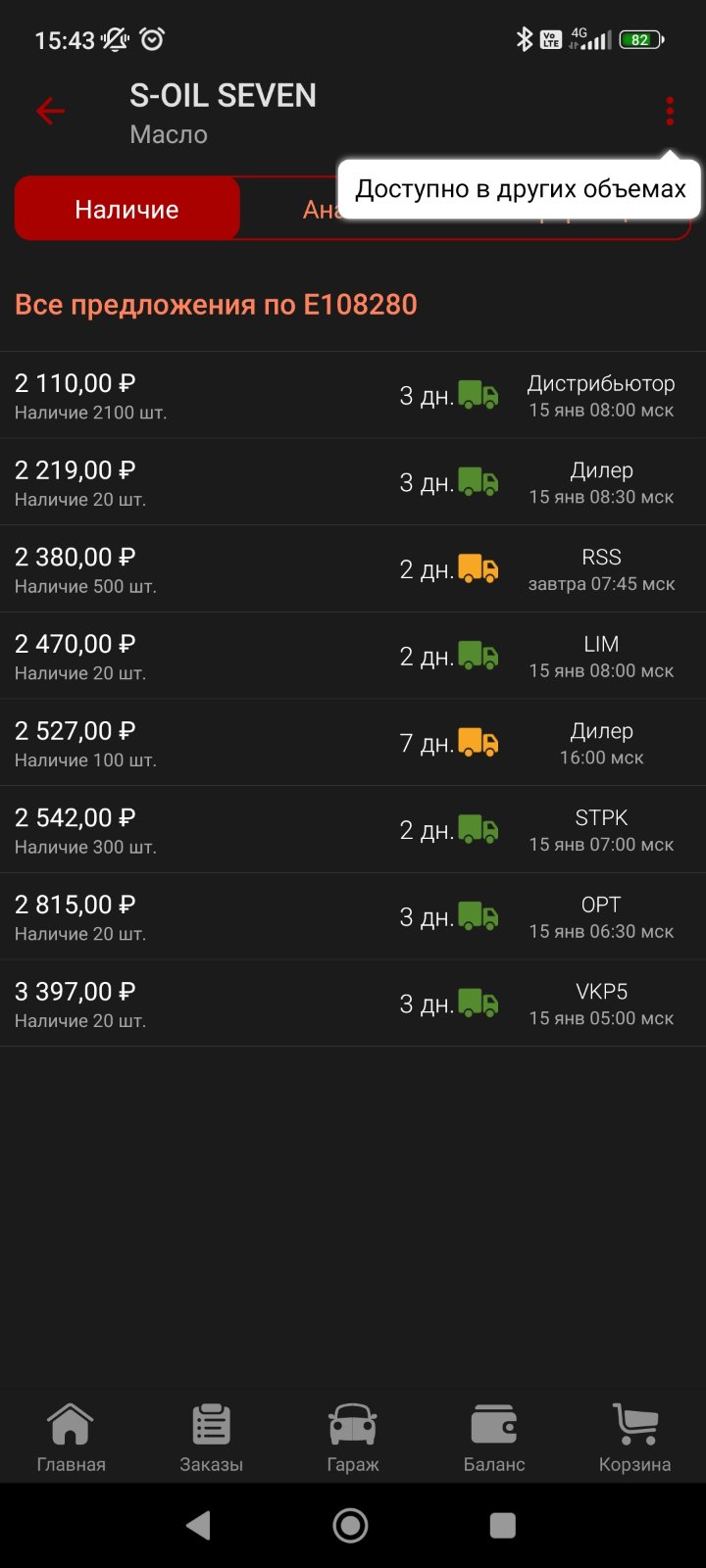Screen dimensions: 706x1568
Task: Open the Баланс tab
Action: (494, 1438)
